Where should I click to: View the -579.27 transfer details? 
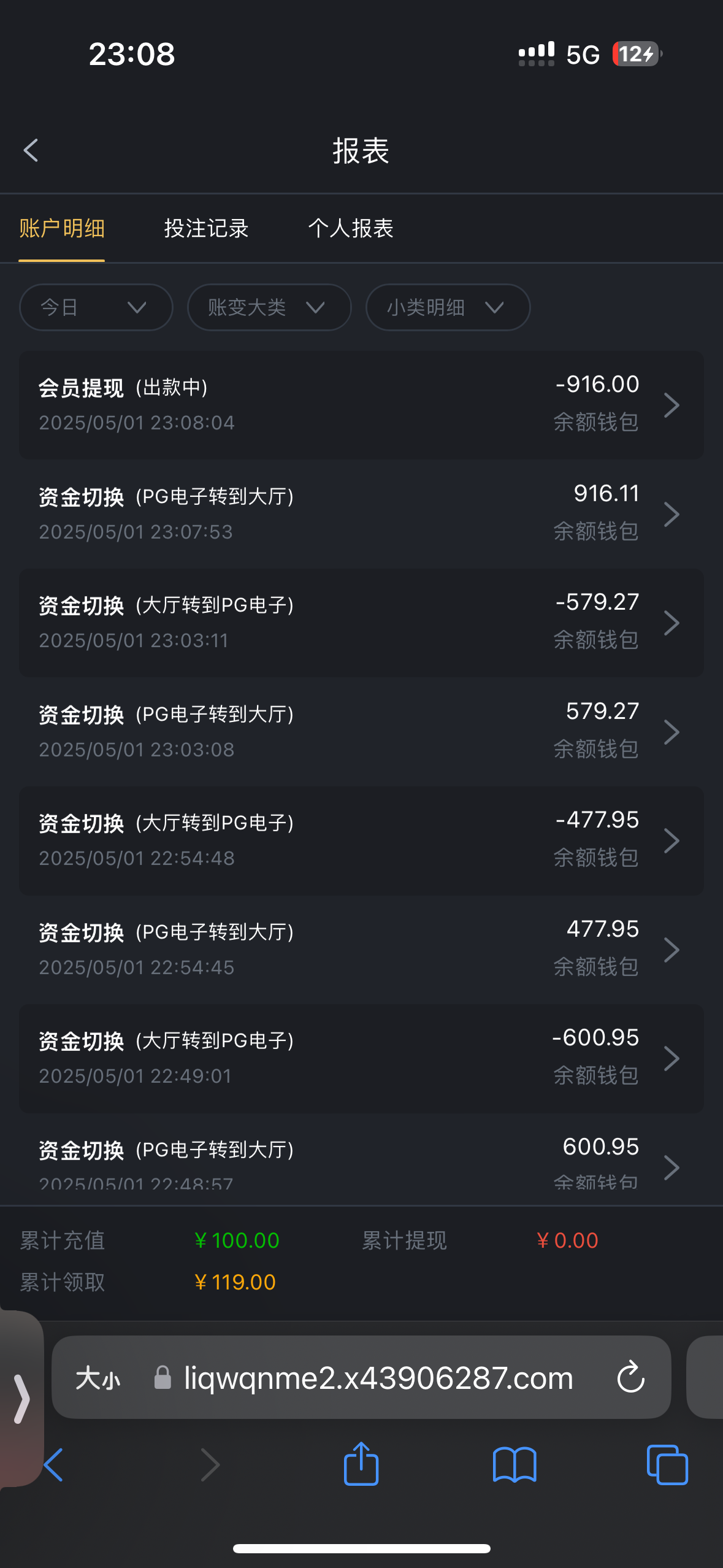click(x=361, y=623)
